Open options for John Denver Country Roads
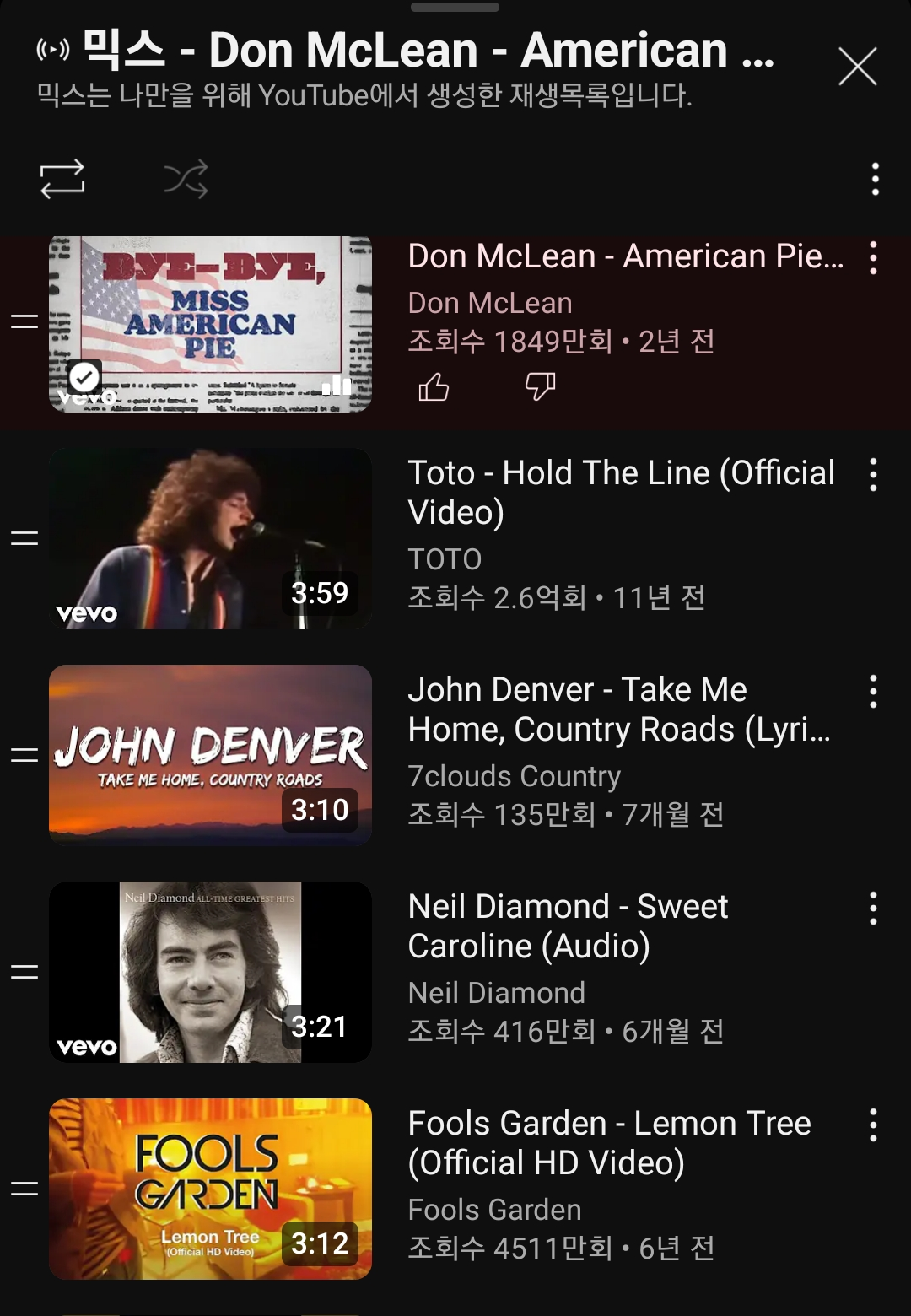The width and height of the screenshot is (911, 1316). [x=873, y=692]
